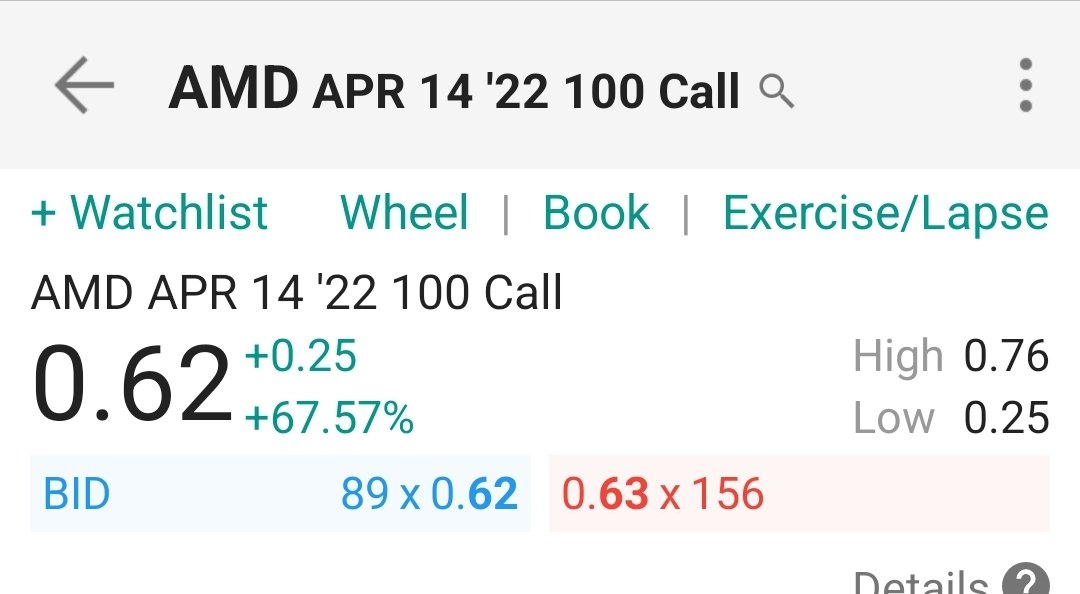
Task: Add the contract via + Watchlist
Action: coord(149,212)
